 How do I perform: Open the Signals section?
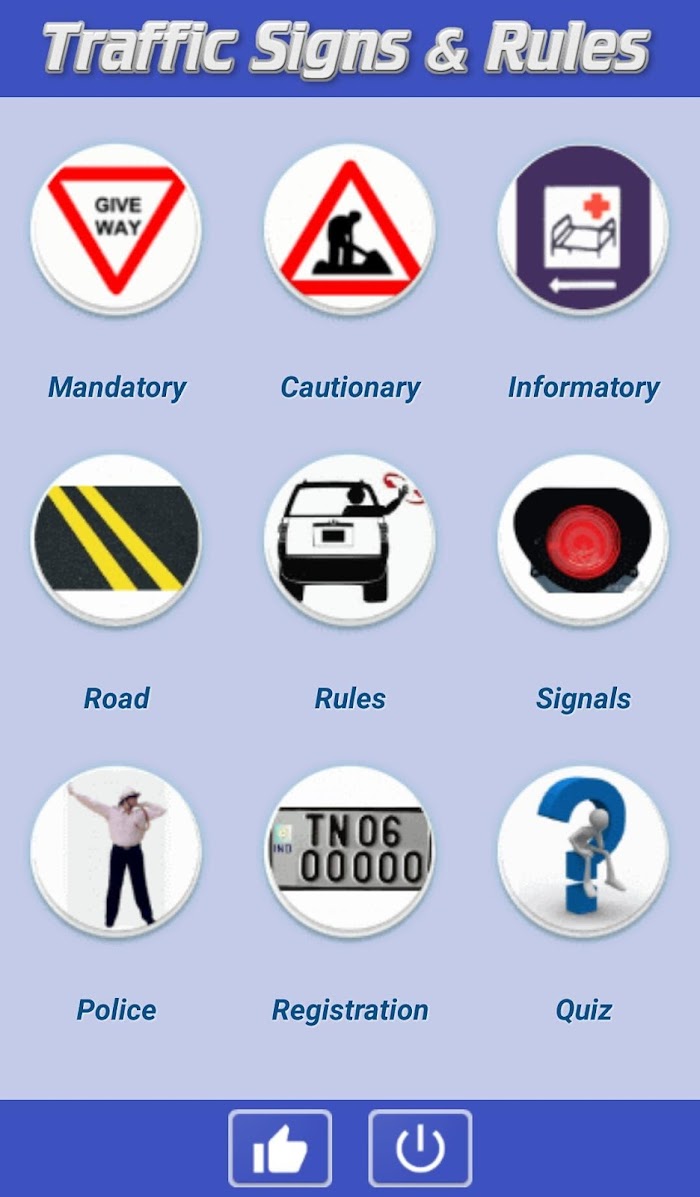pos(583,540)
